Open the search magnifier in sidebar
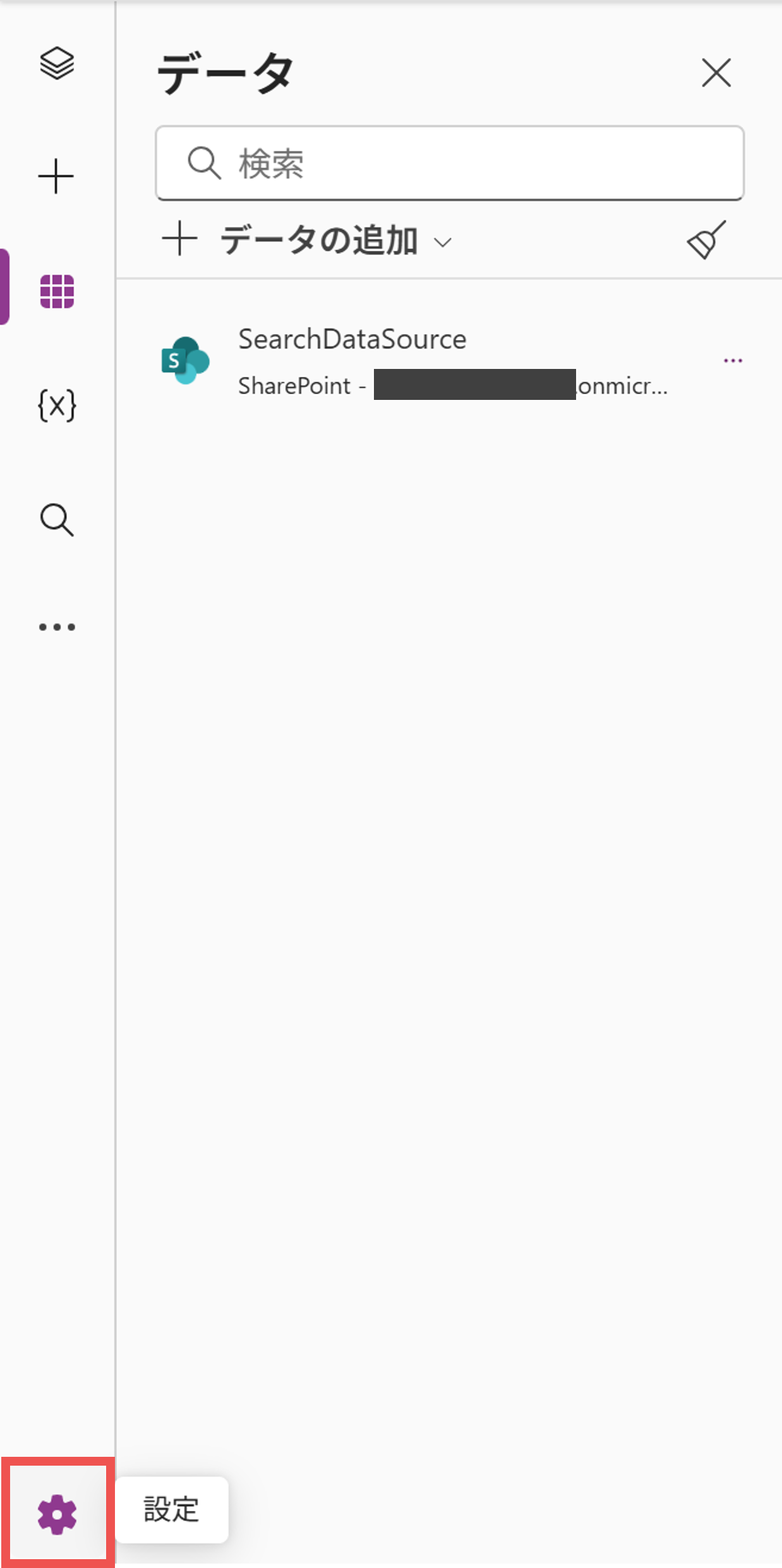The image size is (782, 1568). [x=57, y=520]
